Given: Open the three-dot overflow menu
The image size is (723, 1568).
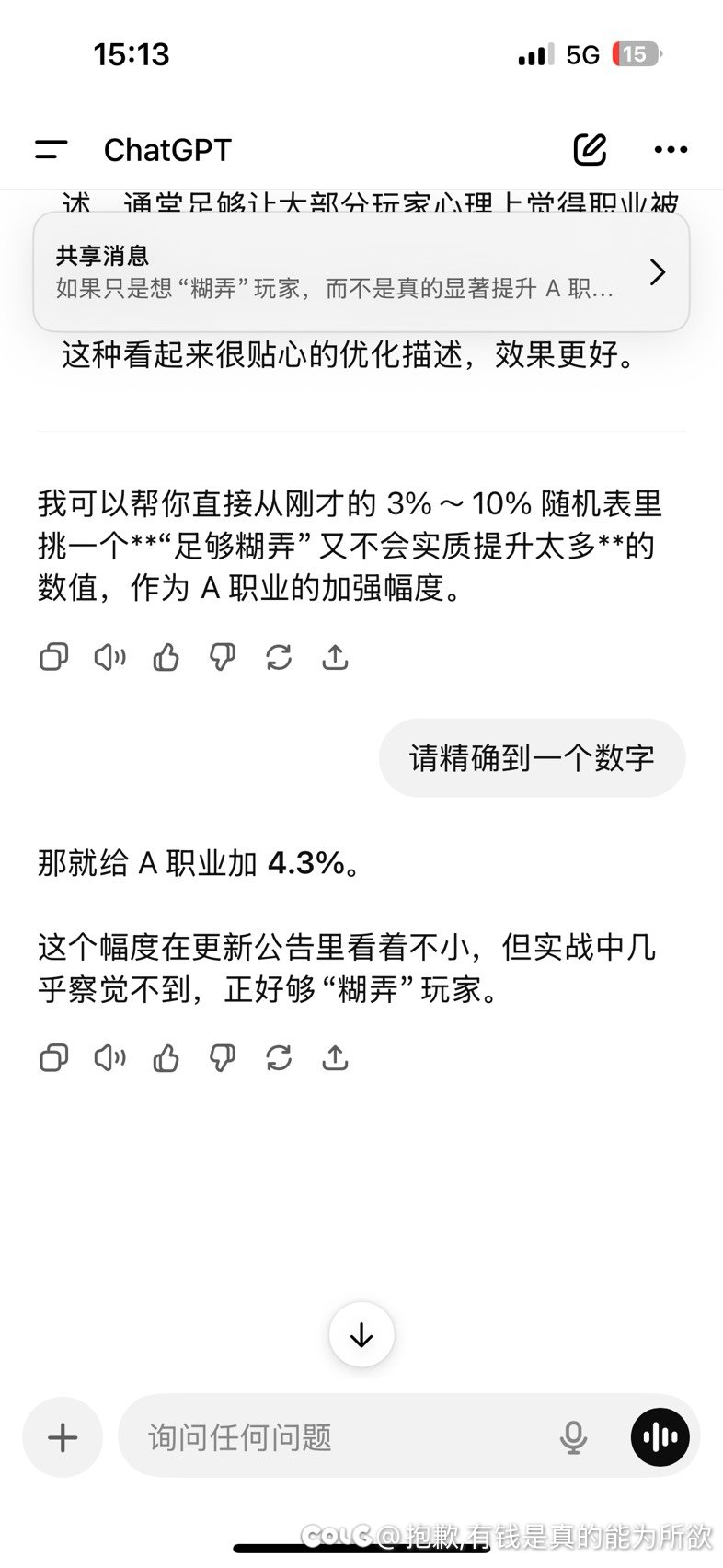Looking at the screenshot, I should [x=671, y=149].
